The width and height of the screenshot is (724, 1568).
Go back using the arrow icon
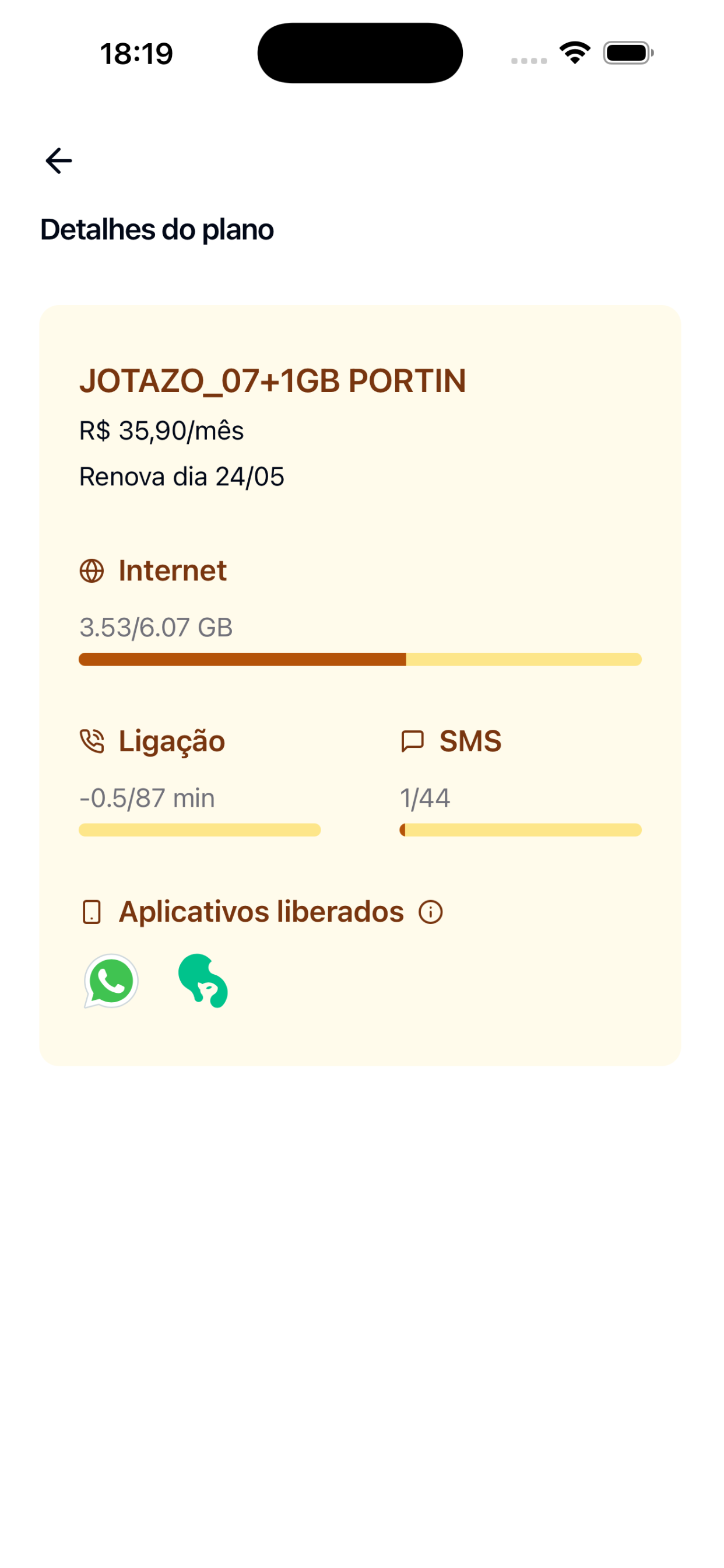59,162
